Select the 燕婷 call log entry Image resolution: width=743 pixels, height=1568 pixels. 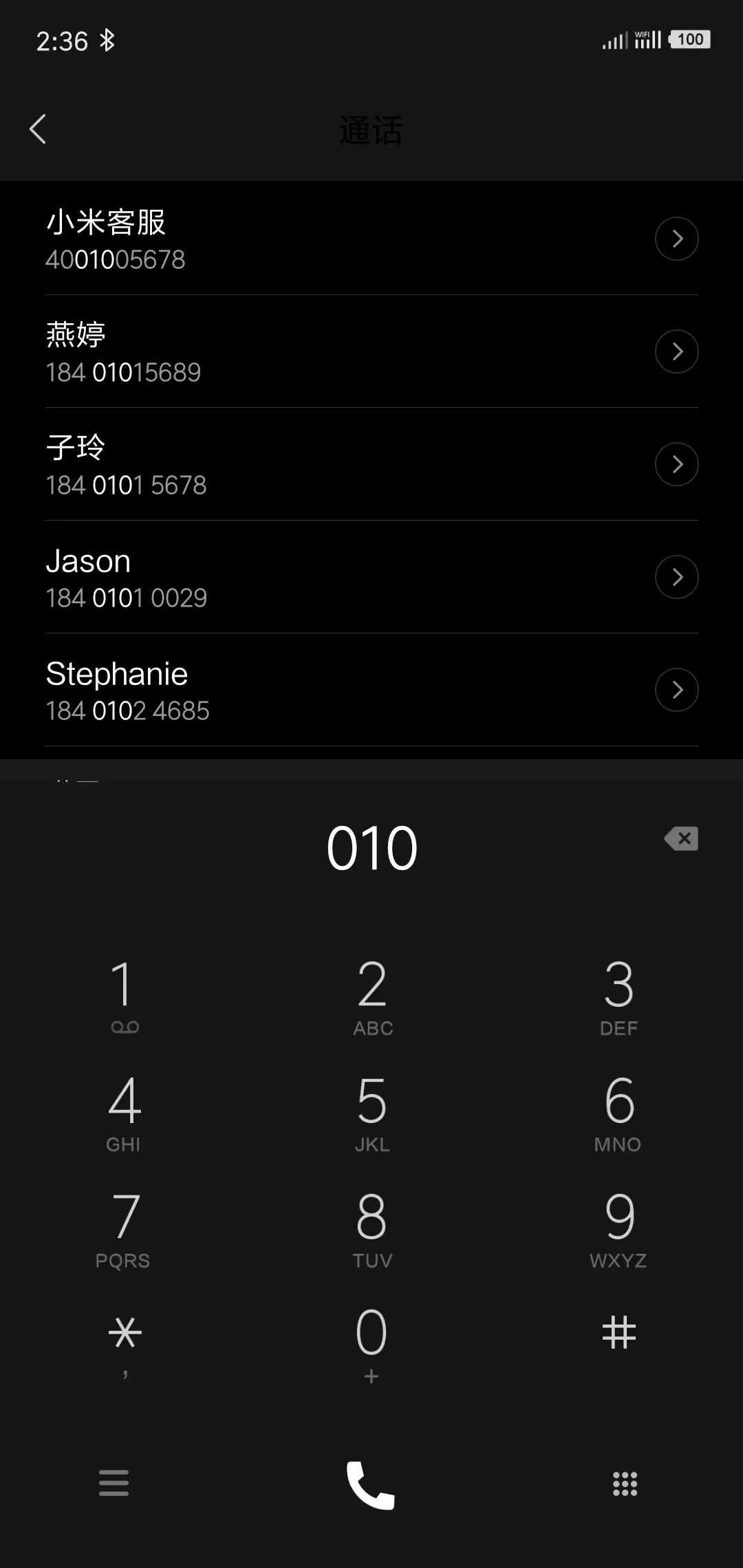275,351
